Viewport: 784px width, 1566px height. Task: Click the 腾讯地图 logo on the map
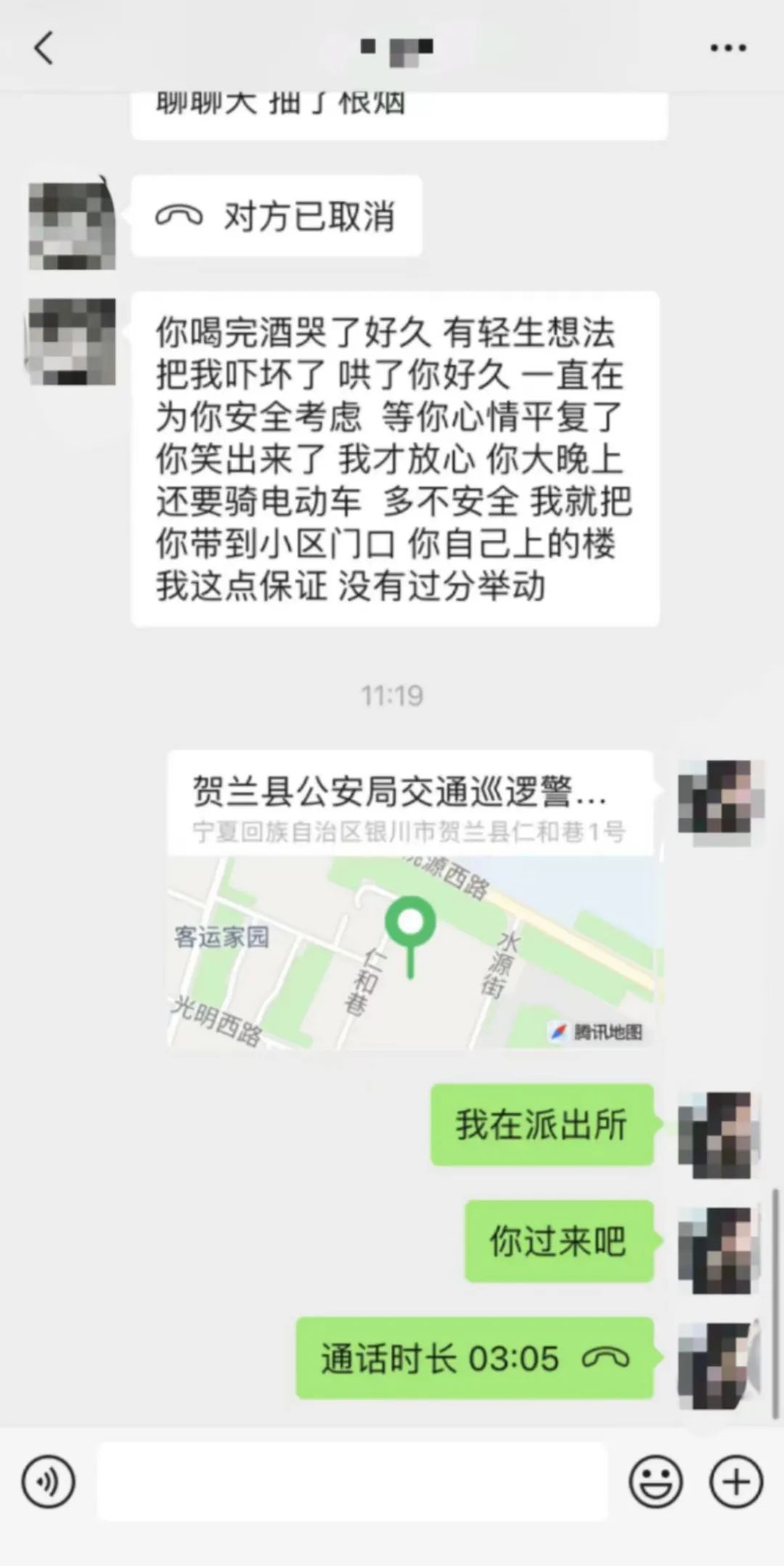[598, 1029]
